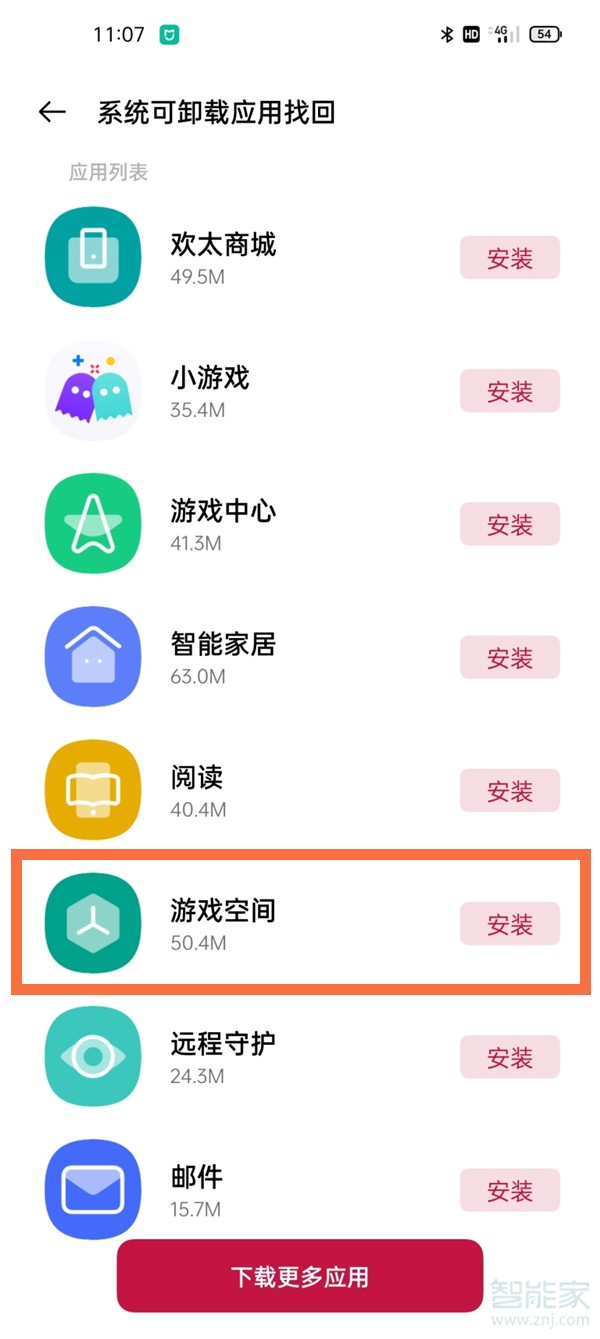Install 远程守护 app
Image resolution: width=600 pixels, height=1339 pixels.
(x=509, y=1058)
